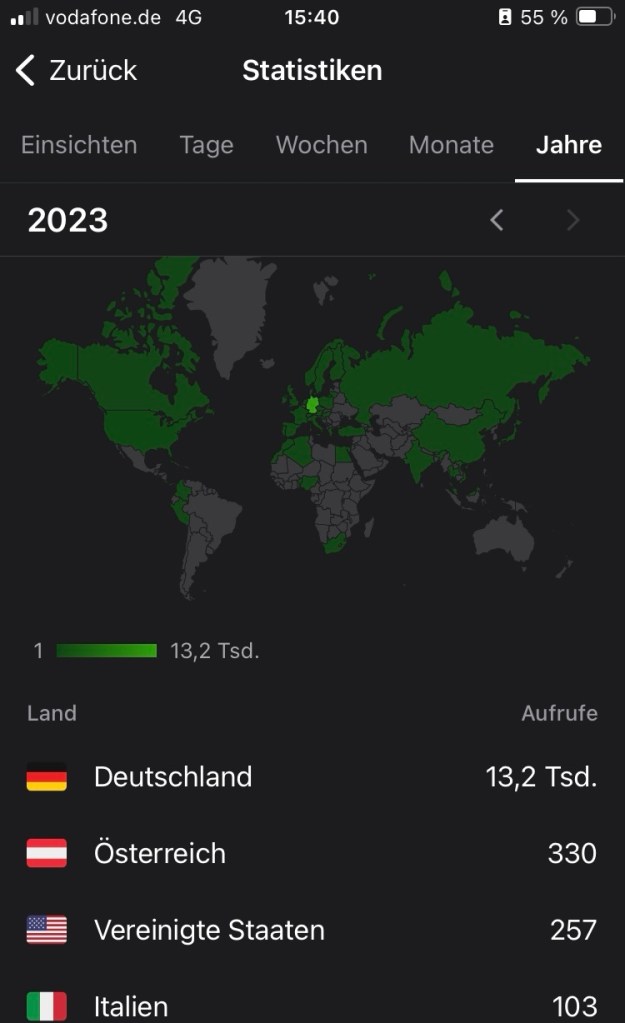This screenshot has width=625, height=1023.
Task: Tap the Jahre tab
Action: [x=568, y=145]
